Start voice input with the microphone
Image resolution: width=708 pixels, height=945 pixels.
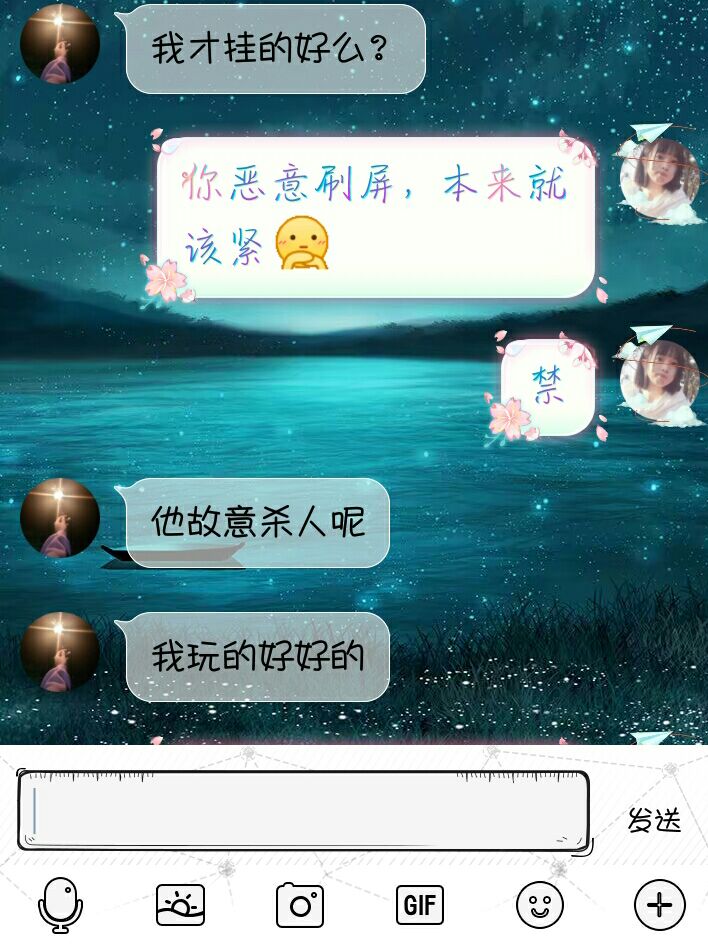point(60,905)
